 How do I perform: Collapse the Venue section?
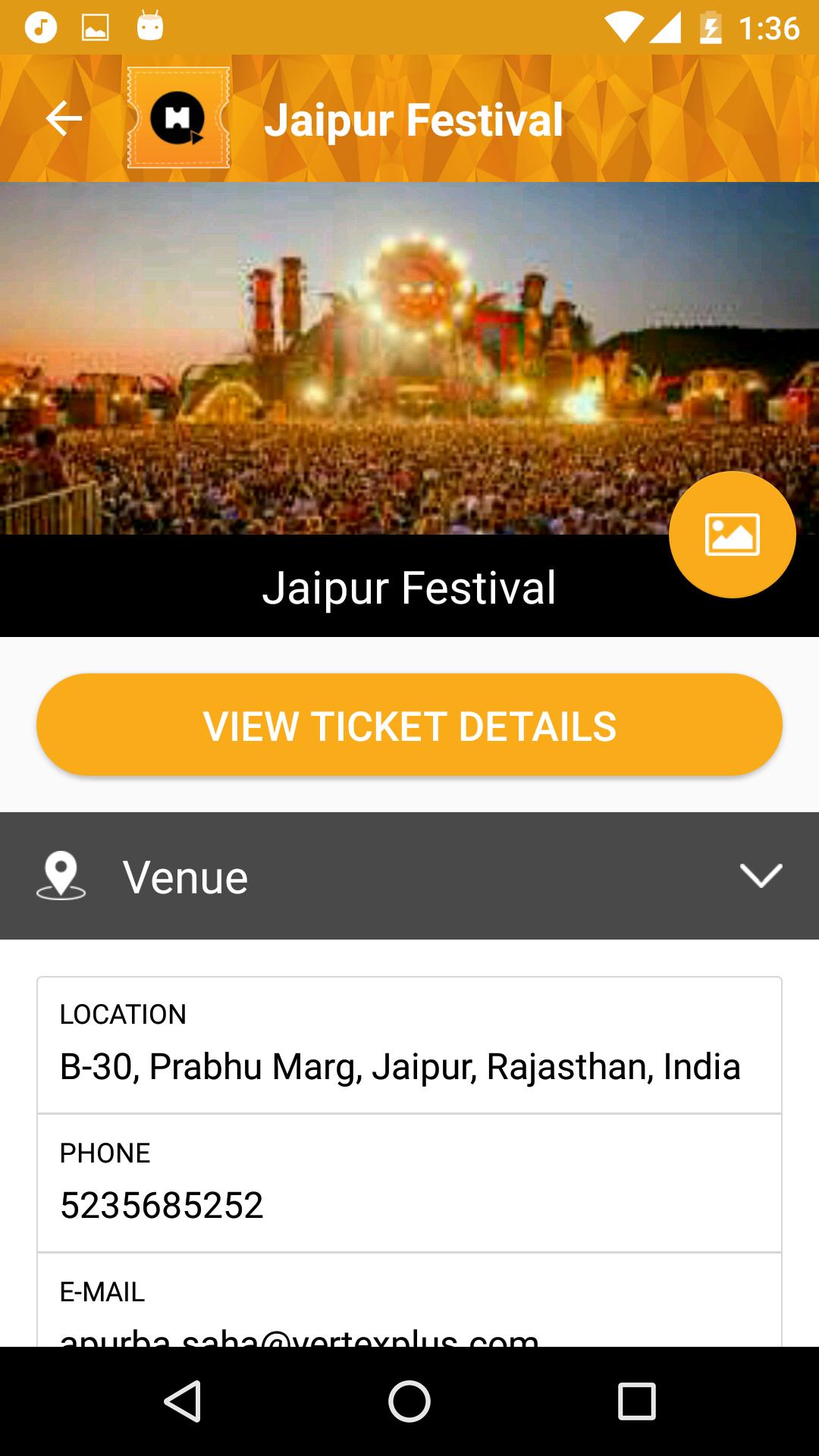(x=761, y=876)
